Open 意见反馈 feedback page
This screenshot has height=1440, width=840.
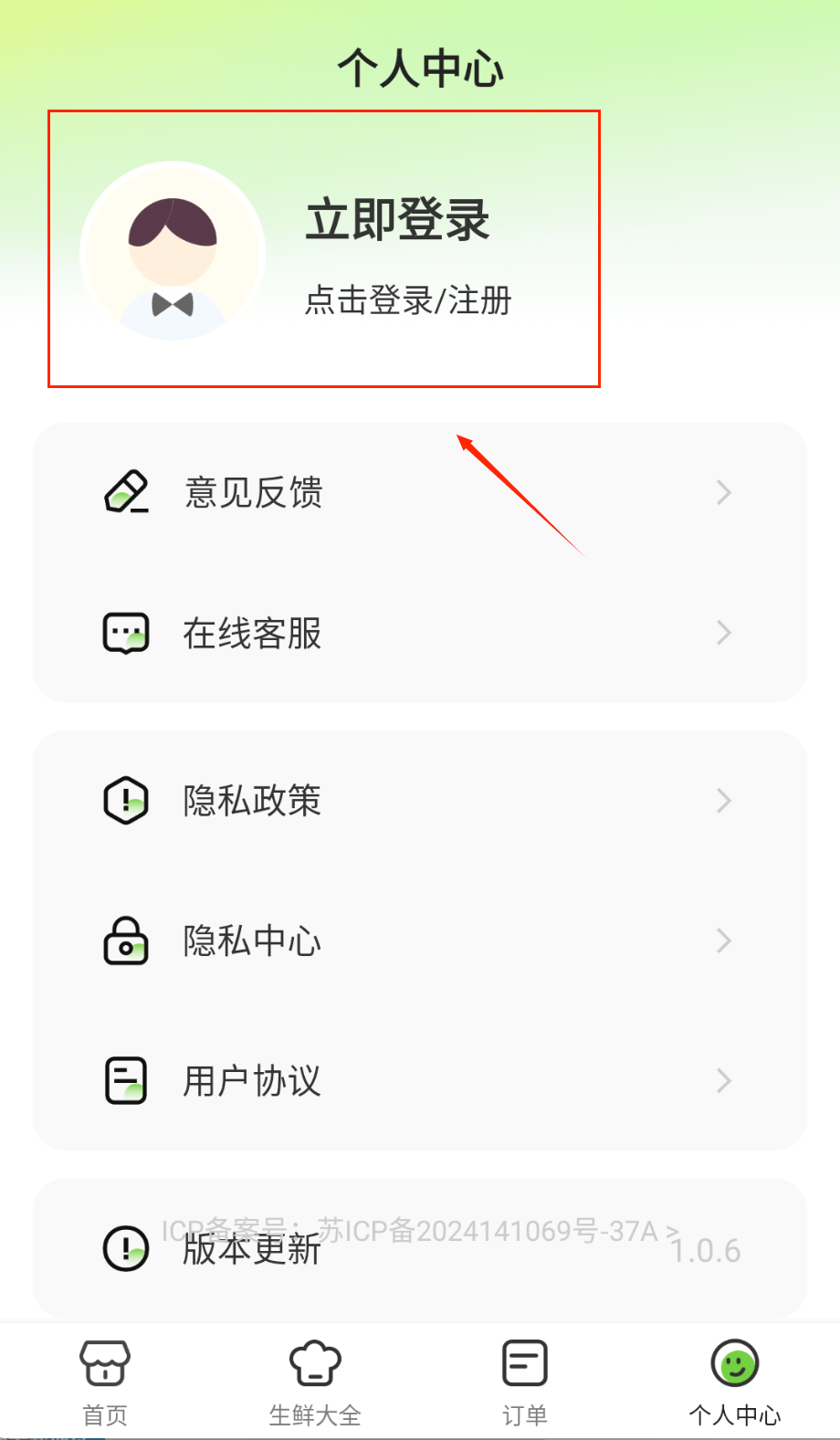(419, 493)
